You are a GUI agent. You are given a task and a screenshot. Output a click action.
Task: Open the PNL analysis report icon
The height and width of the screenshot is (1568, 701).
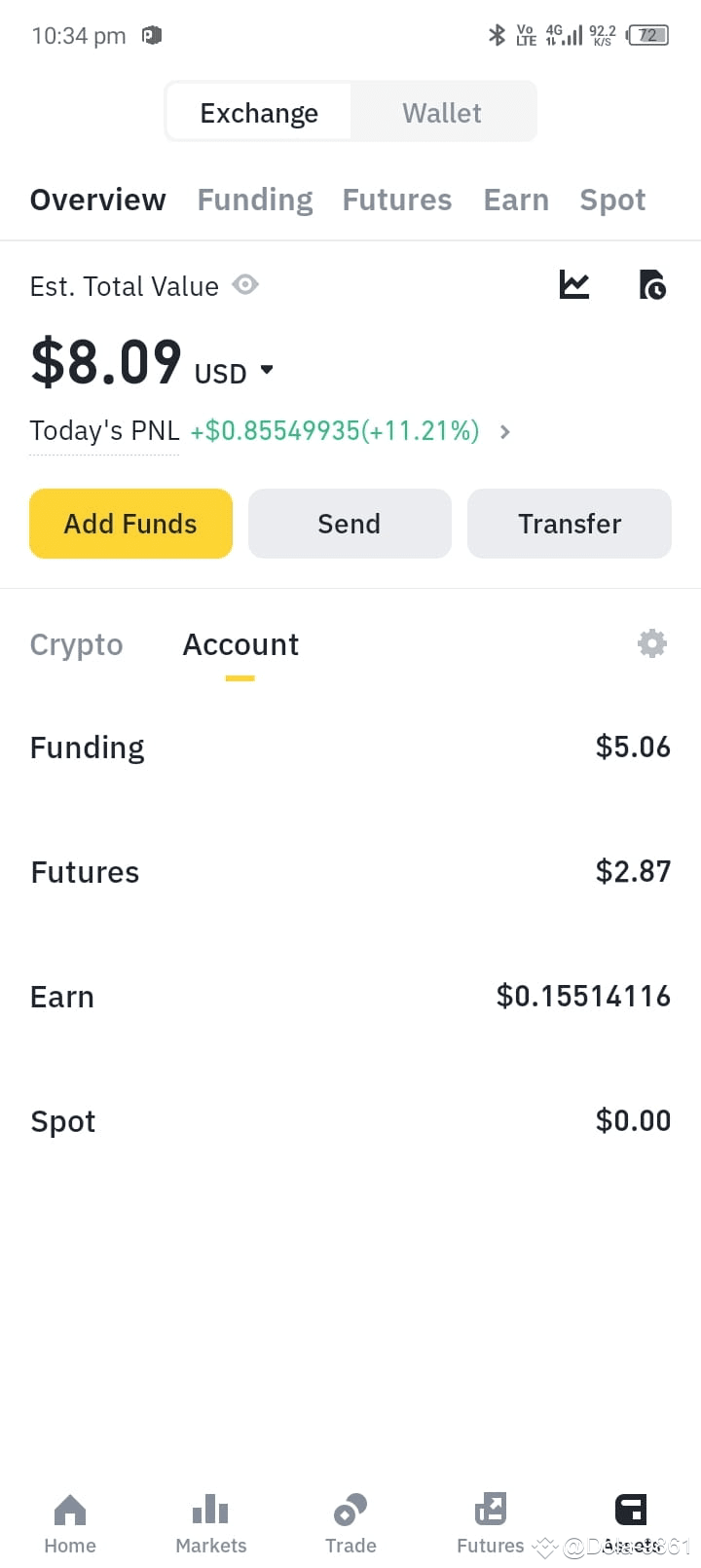tap(652, 284)
